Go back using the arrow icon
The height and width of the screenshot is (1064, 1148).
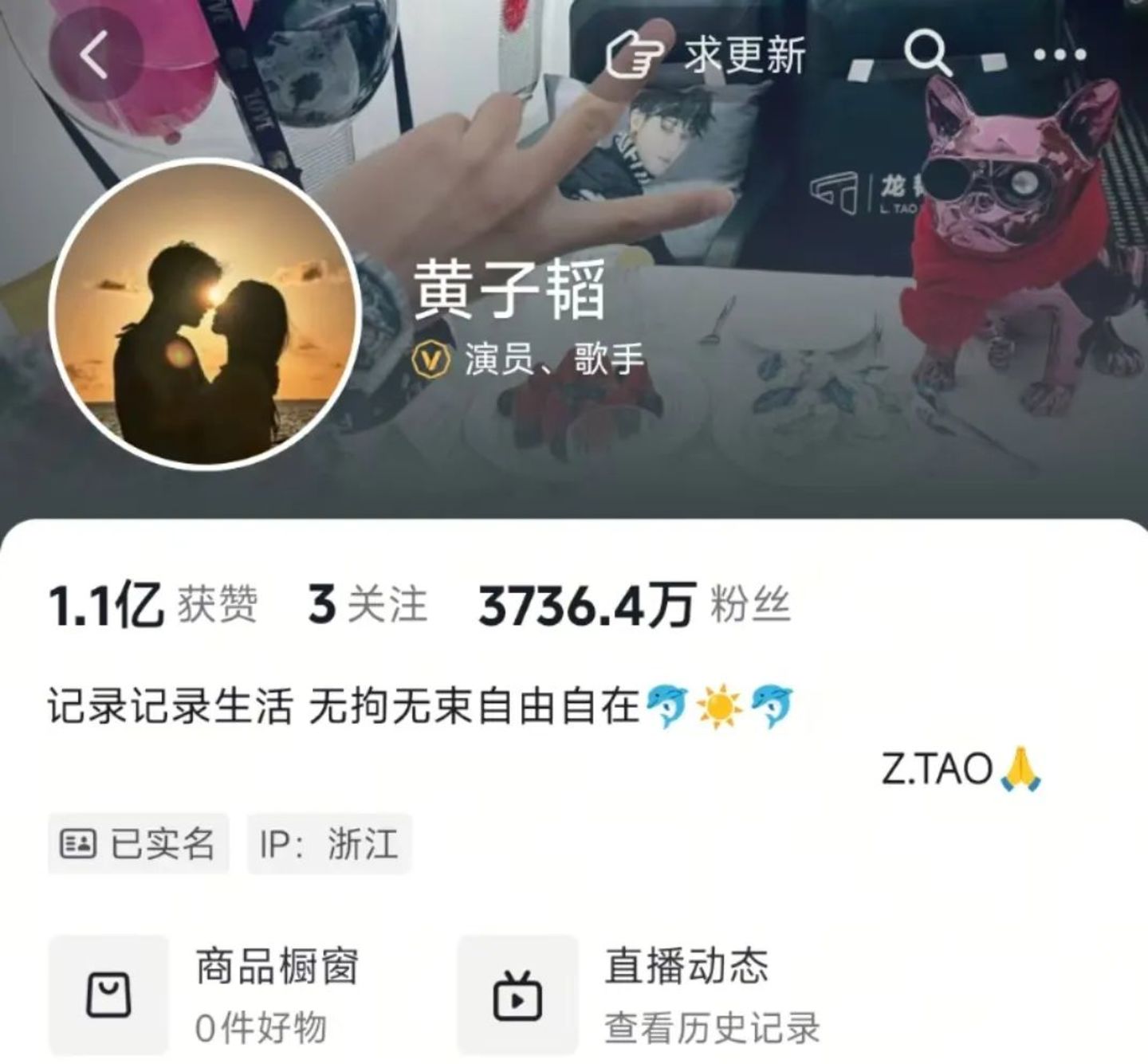click(95, 56)
